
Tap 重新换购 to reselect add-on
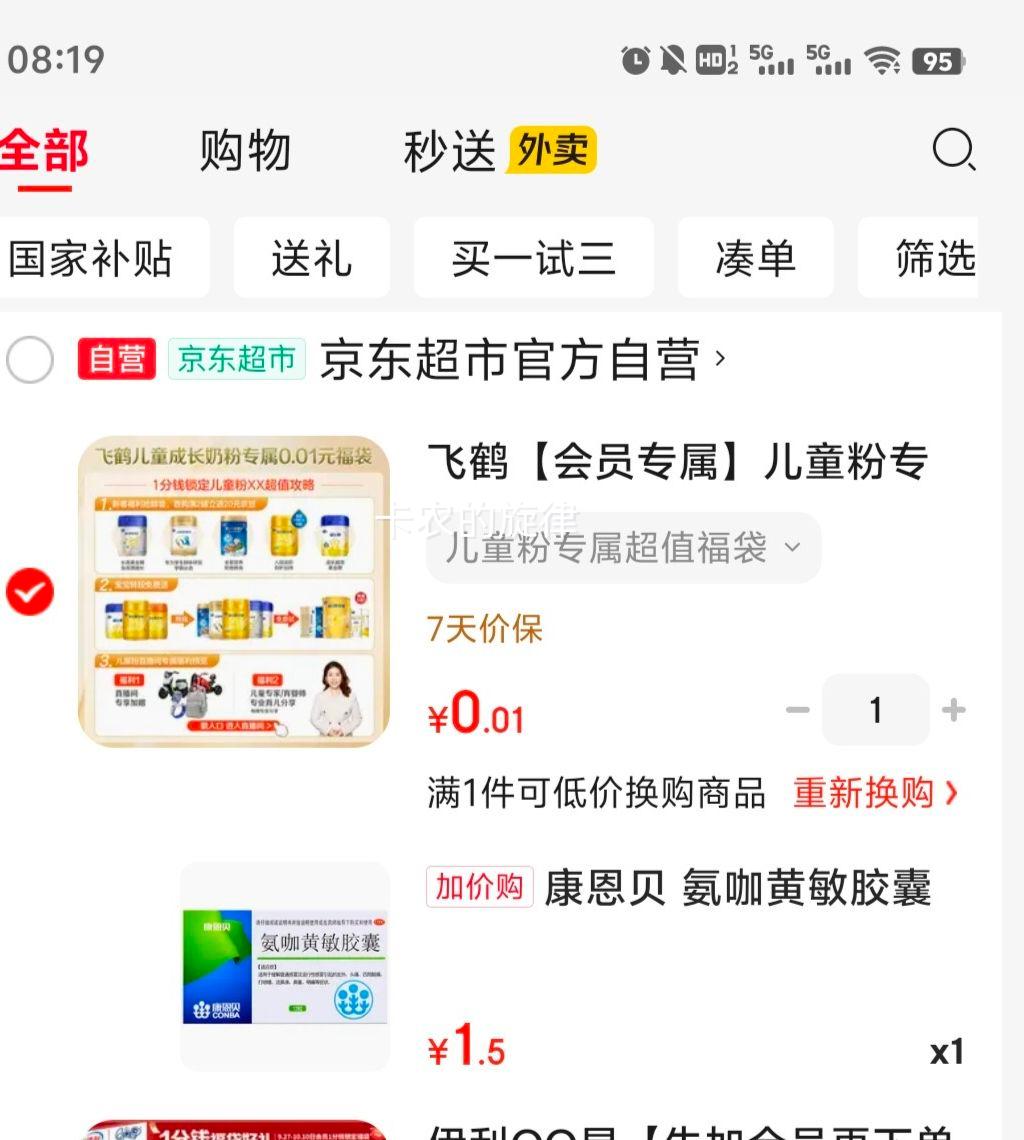(874, 793)
